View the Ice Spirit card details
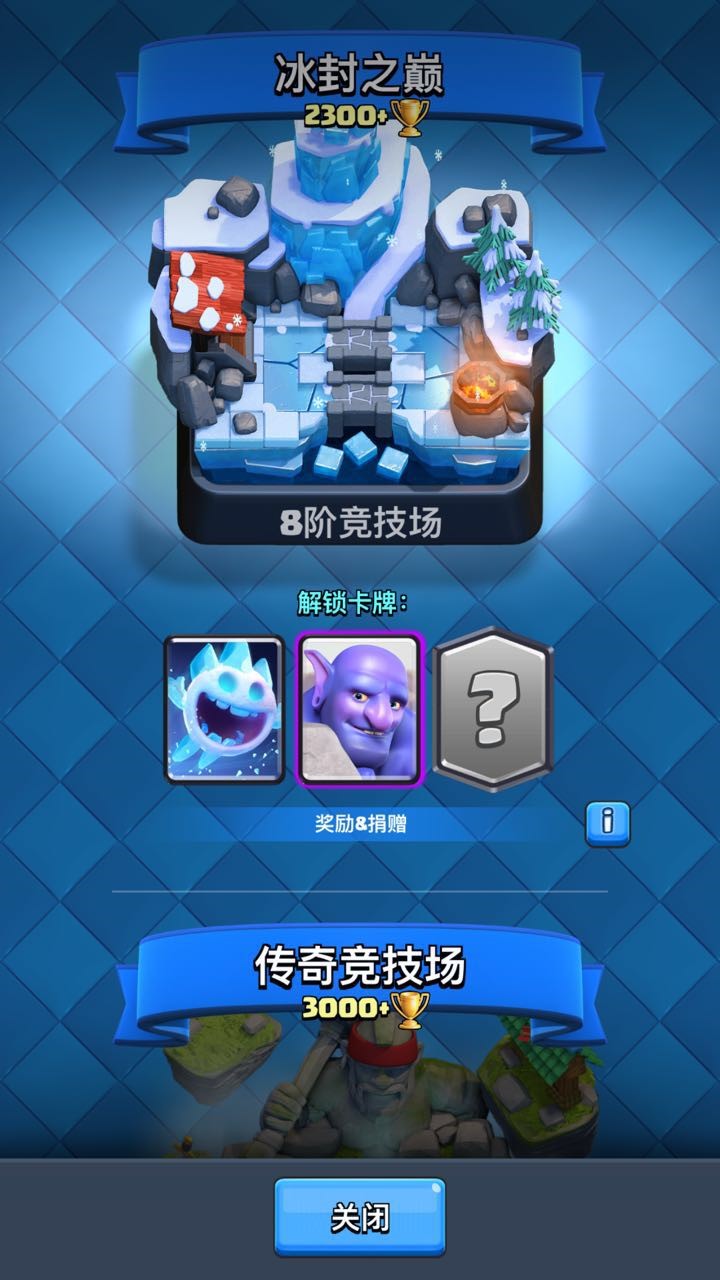This screenshot has width=720, height=1280. coord(225,709)
